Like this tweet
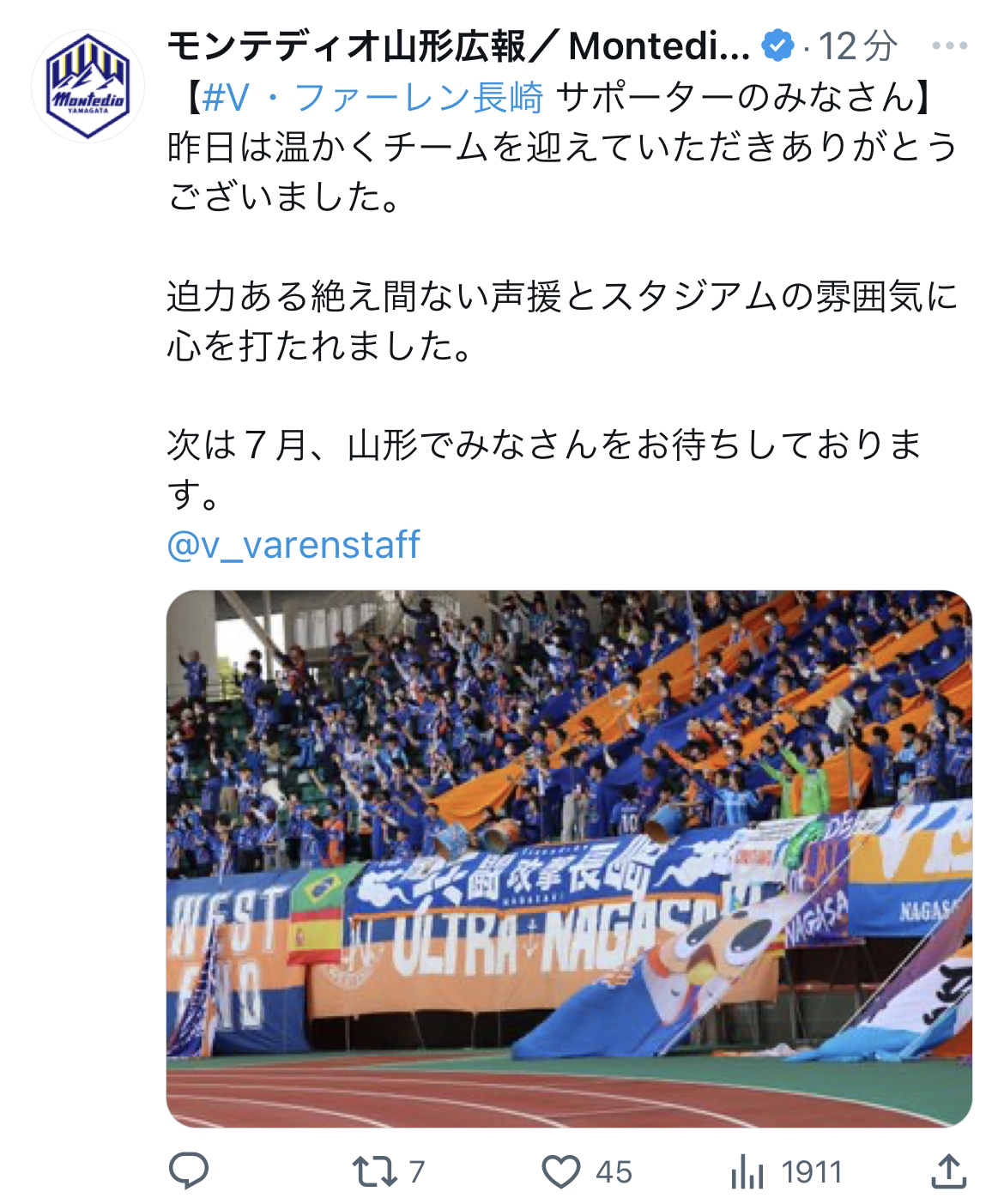 pos(562,1171)
